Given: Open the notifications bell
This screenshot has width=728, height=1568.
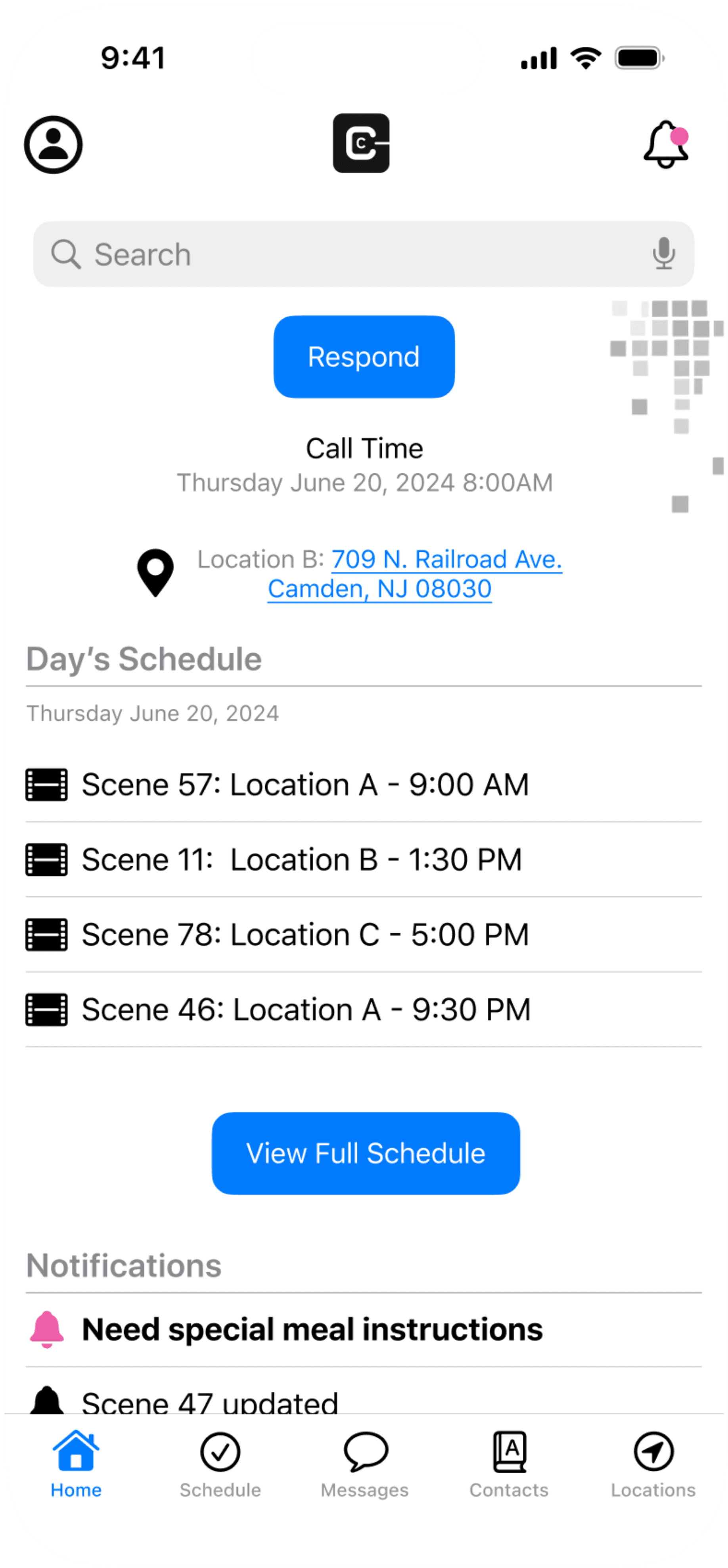Looking at the screenshot, I should 666,145.
